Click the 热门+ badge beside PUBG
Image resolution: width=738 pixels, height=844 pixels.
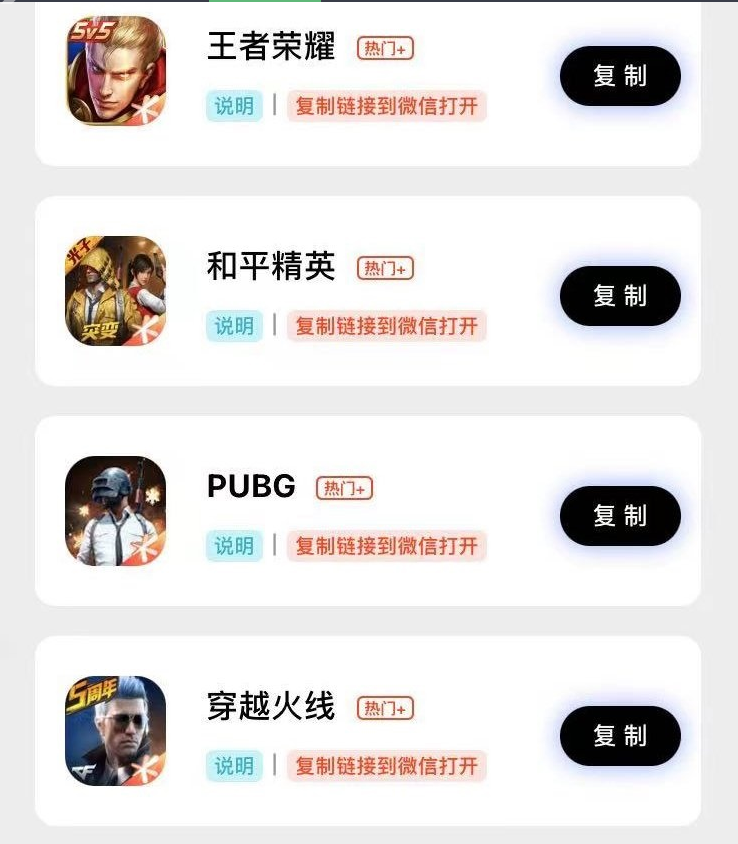pos(345,487)
